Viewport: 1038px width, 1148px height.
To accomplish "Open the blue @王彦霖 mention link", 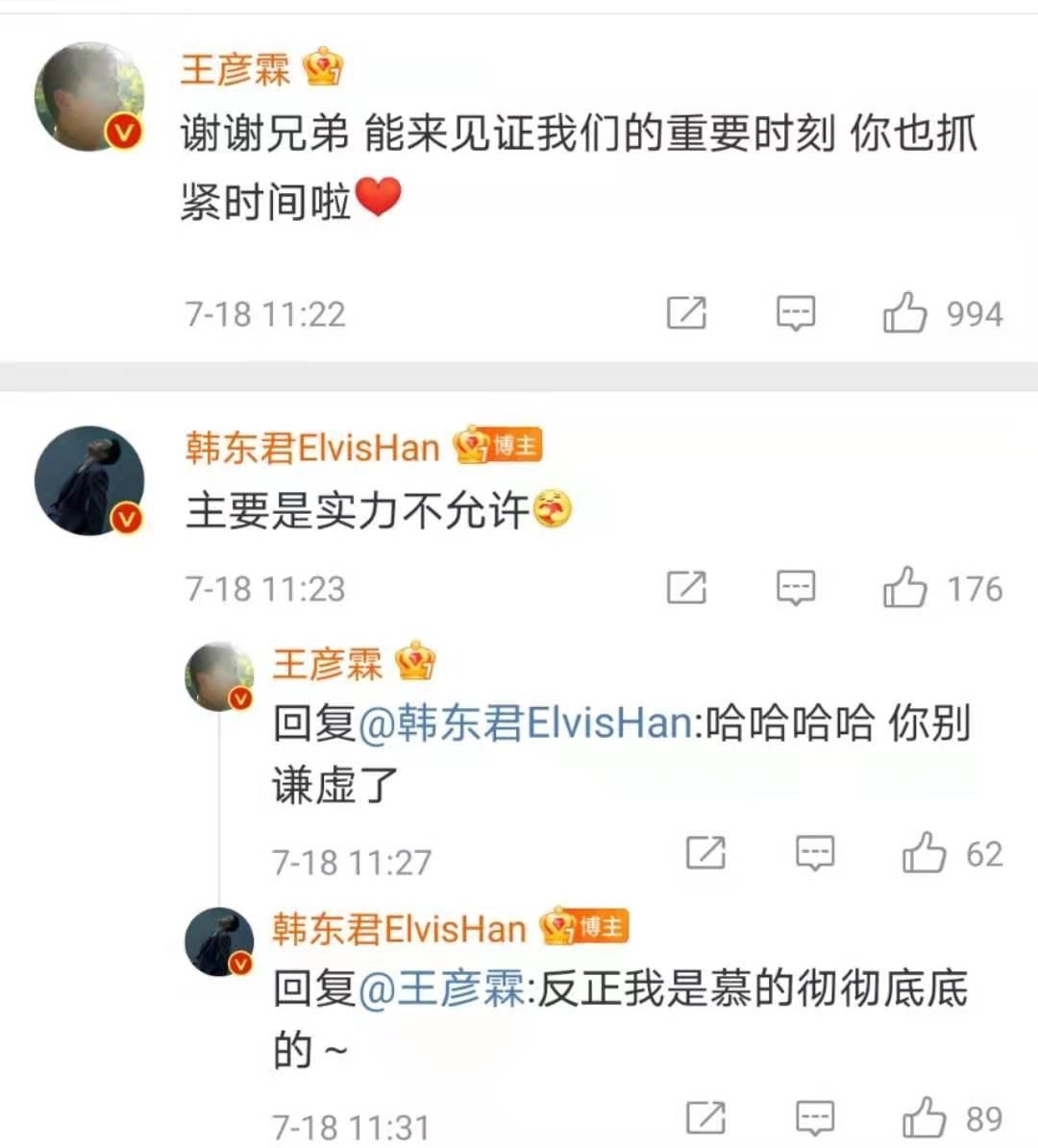I will 442,989.
